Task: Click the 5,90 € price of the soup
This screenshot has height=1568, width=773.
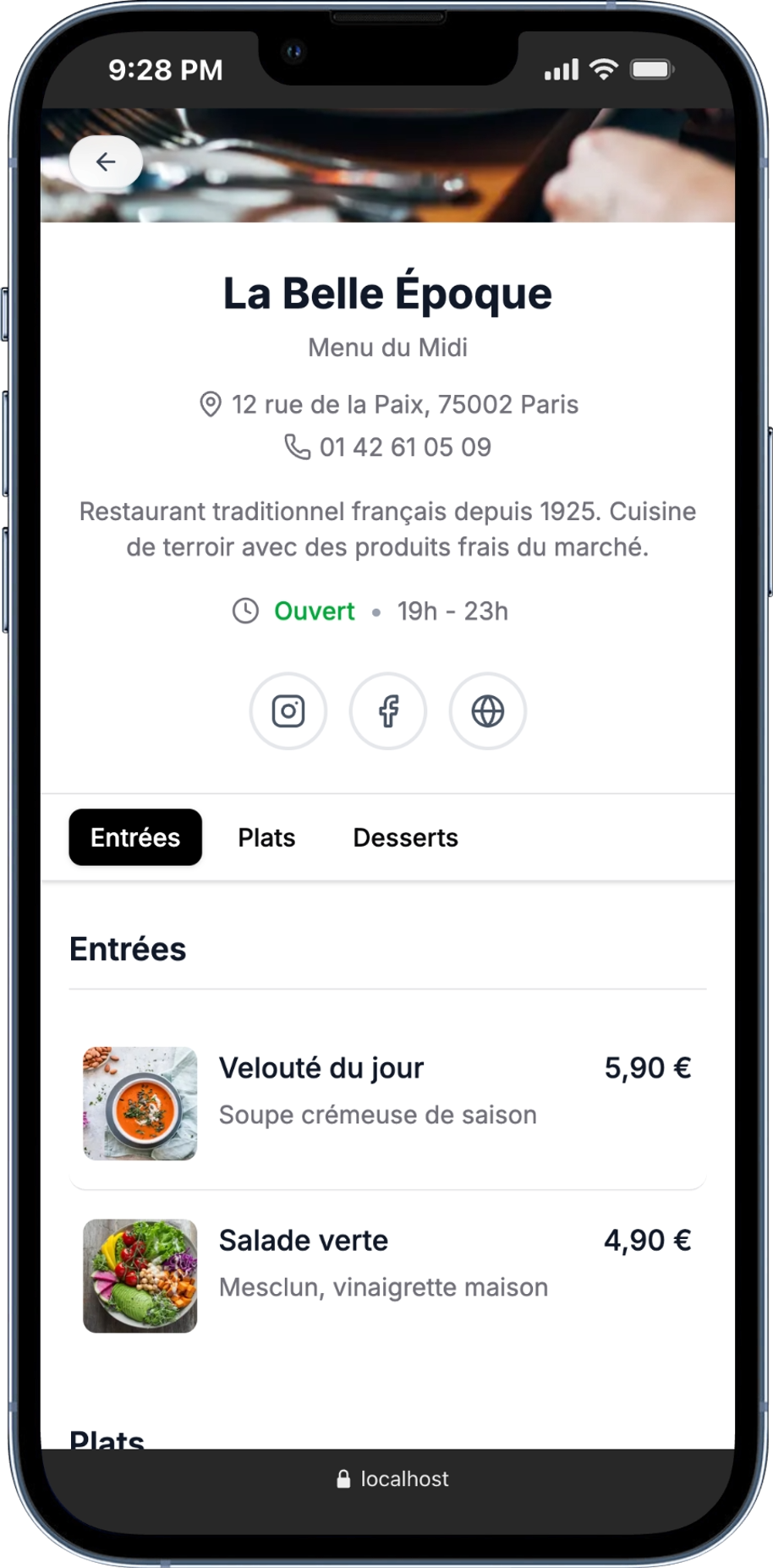Action: pos(647,1067)
